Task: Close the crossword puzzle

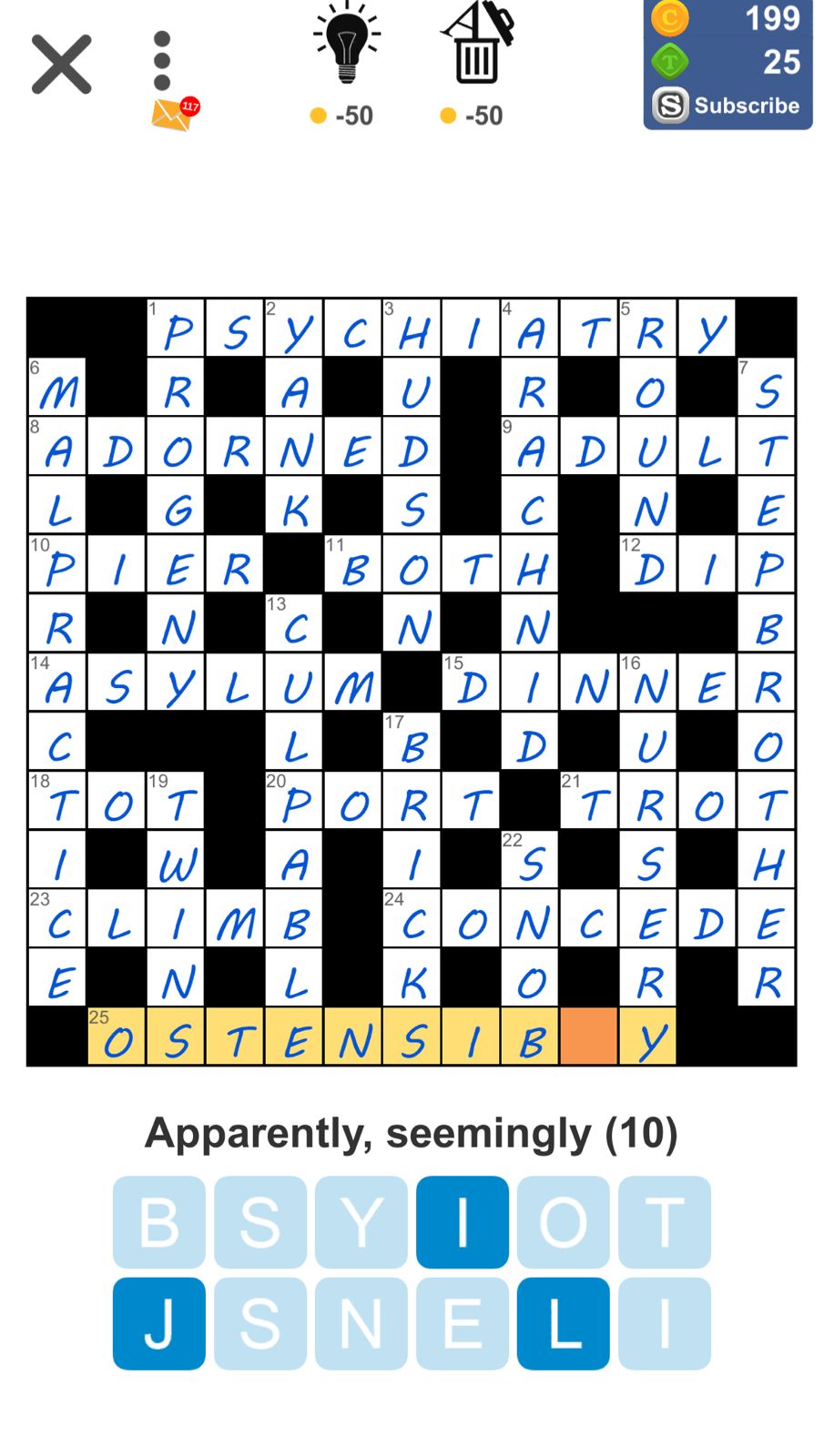Action: pos(61,65)
